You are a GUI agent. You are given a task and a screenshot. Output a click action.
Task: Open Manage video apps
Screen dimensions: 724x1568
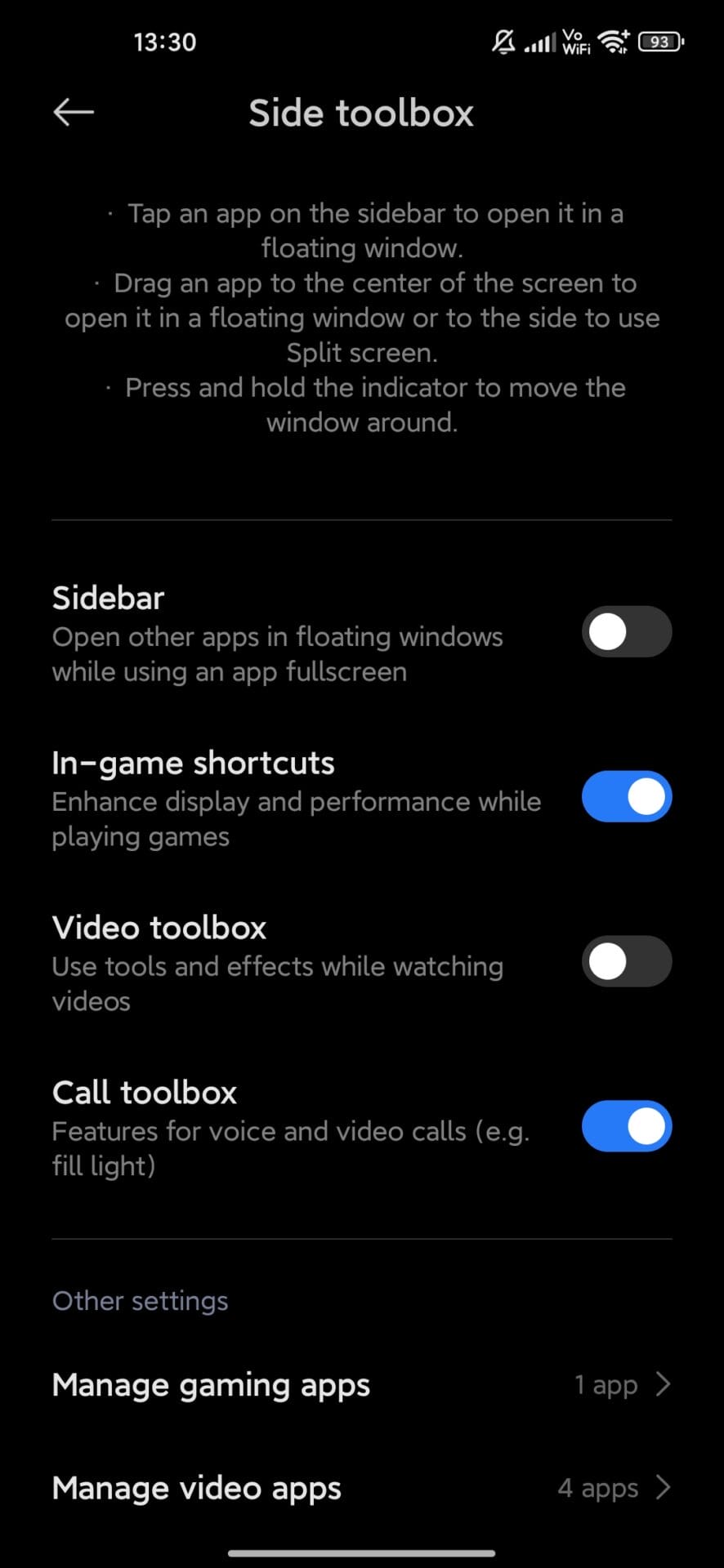click(x=361, y=1488)
